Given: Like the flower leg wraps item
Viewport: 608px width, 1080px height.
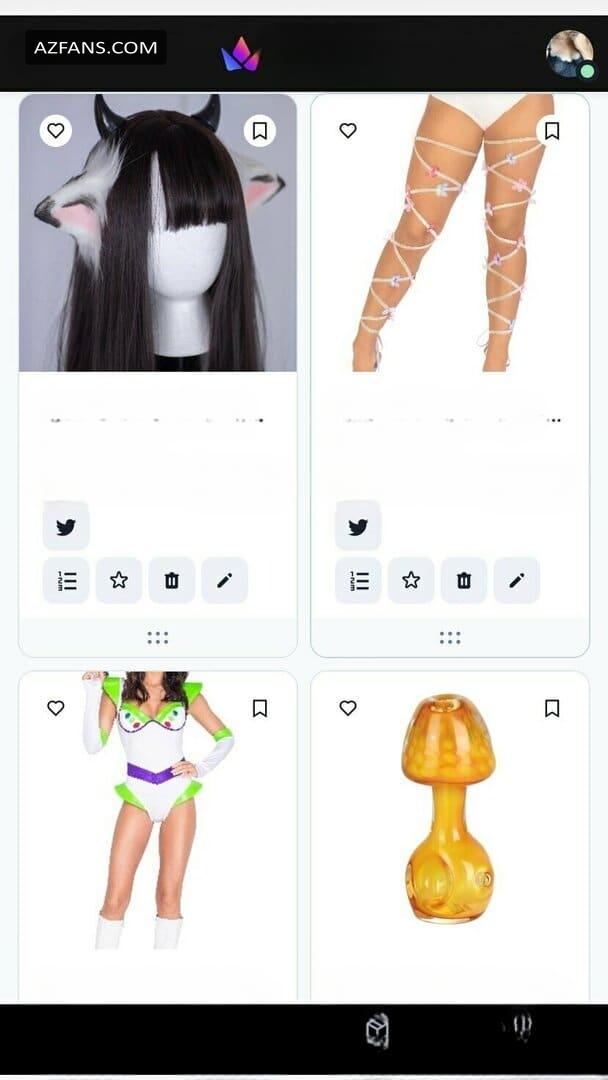Looking at the screenshot, I should (348, 130).
